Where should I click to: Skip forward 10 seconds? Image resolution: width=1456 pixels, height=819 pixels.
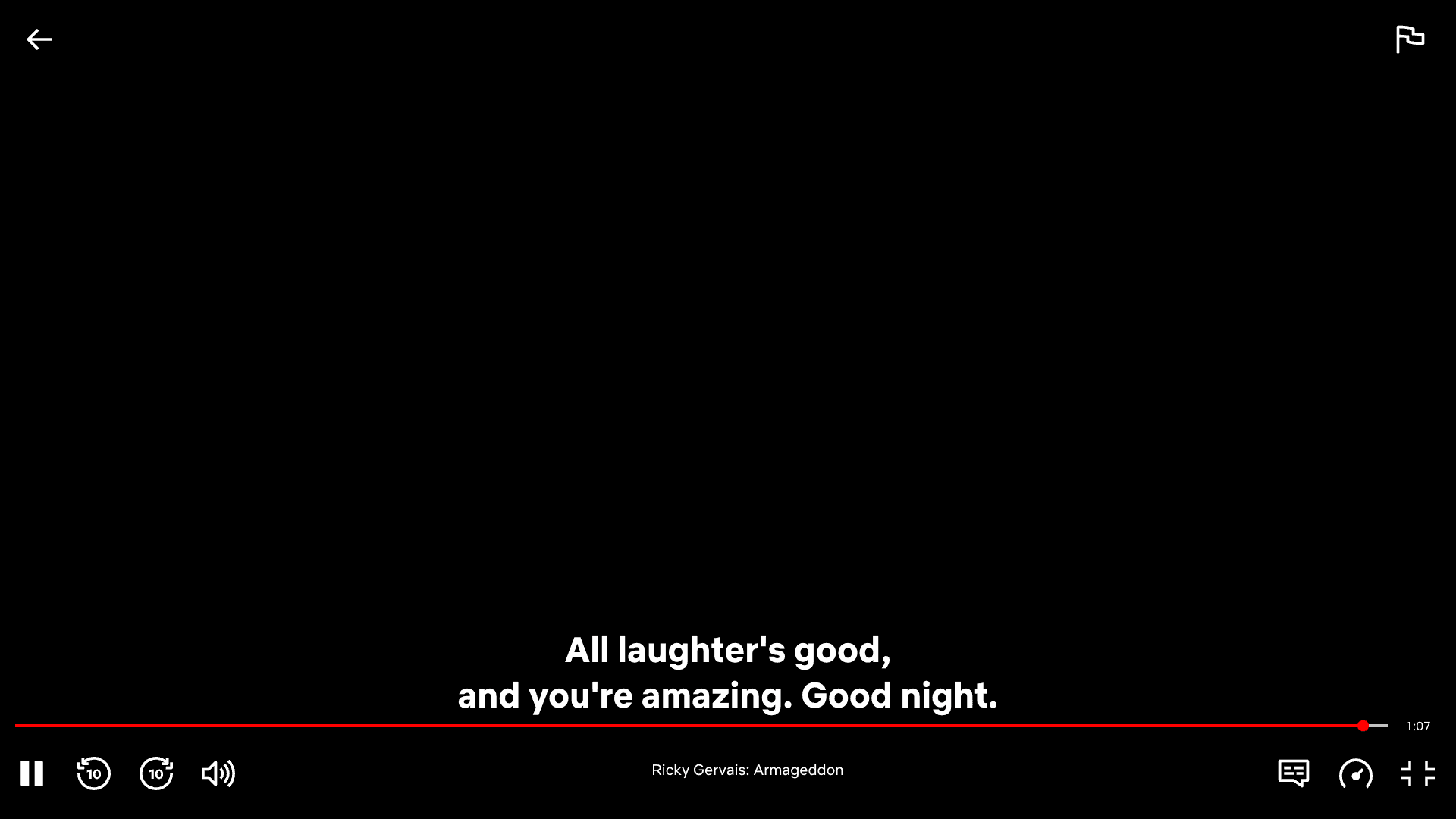(x=156, y=773)
